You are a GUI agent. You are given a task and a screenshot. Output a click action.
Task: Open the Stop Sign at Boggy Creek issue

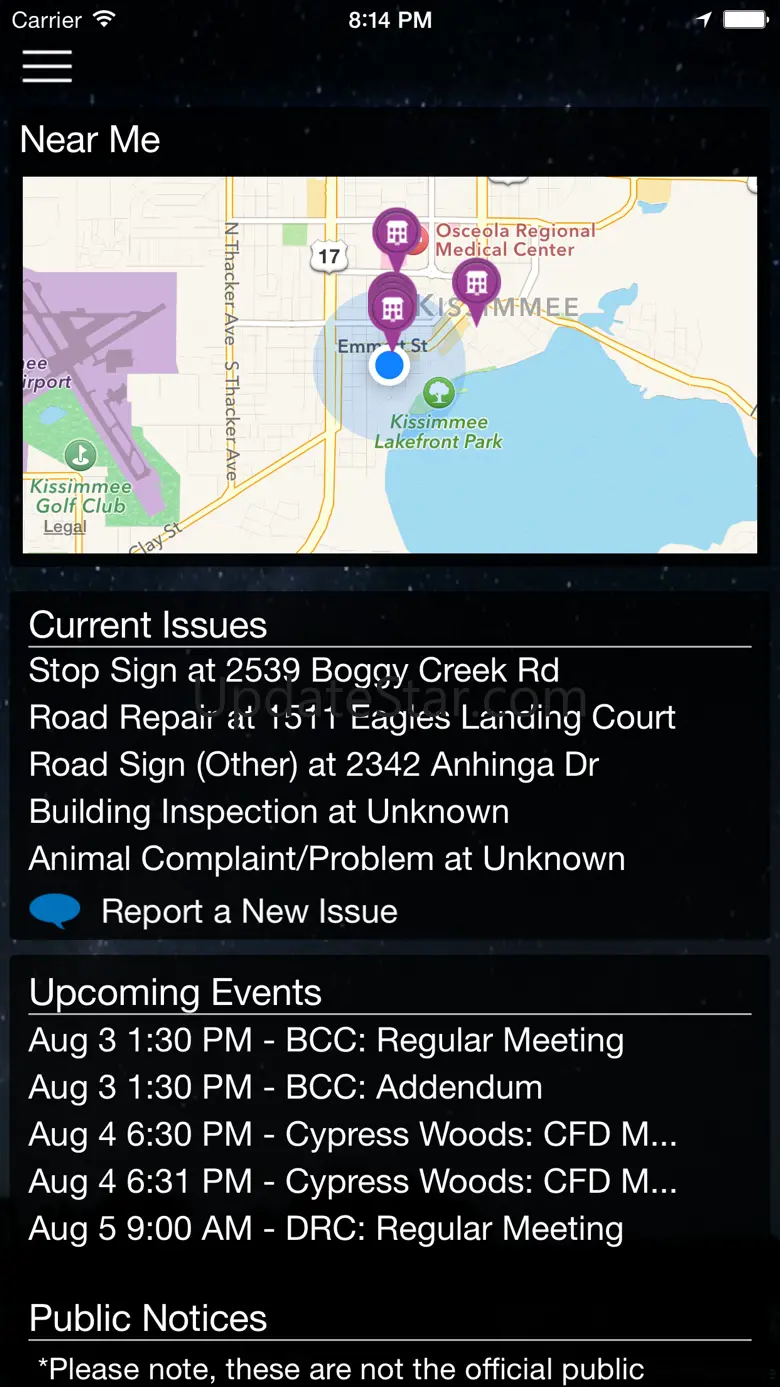293,670
